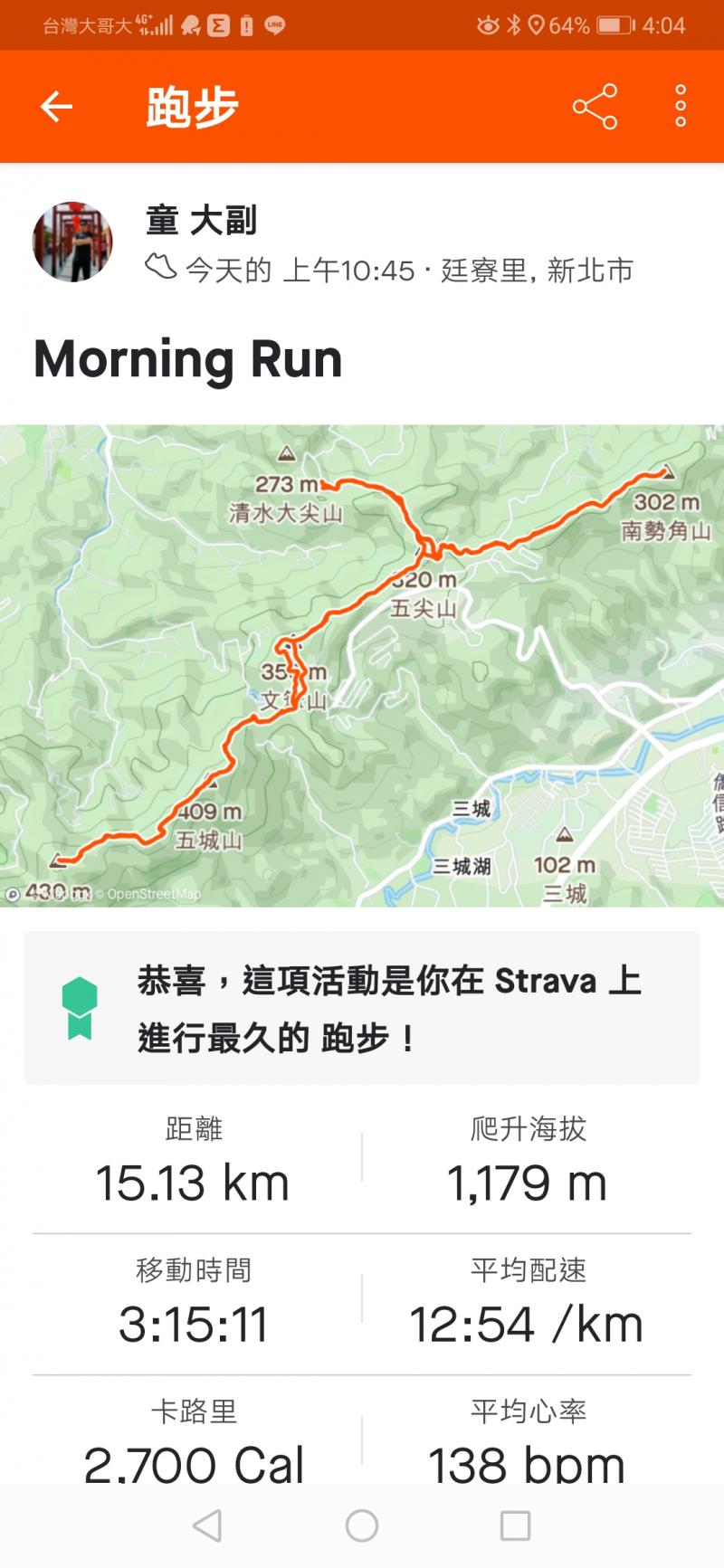Open the overflow menu

(681, 107)
